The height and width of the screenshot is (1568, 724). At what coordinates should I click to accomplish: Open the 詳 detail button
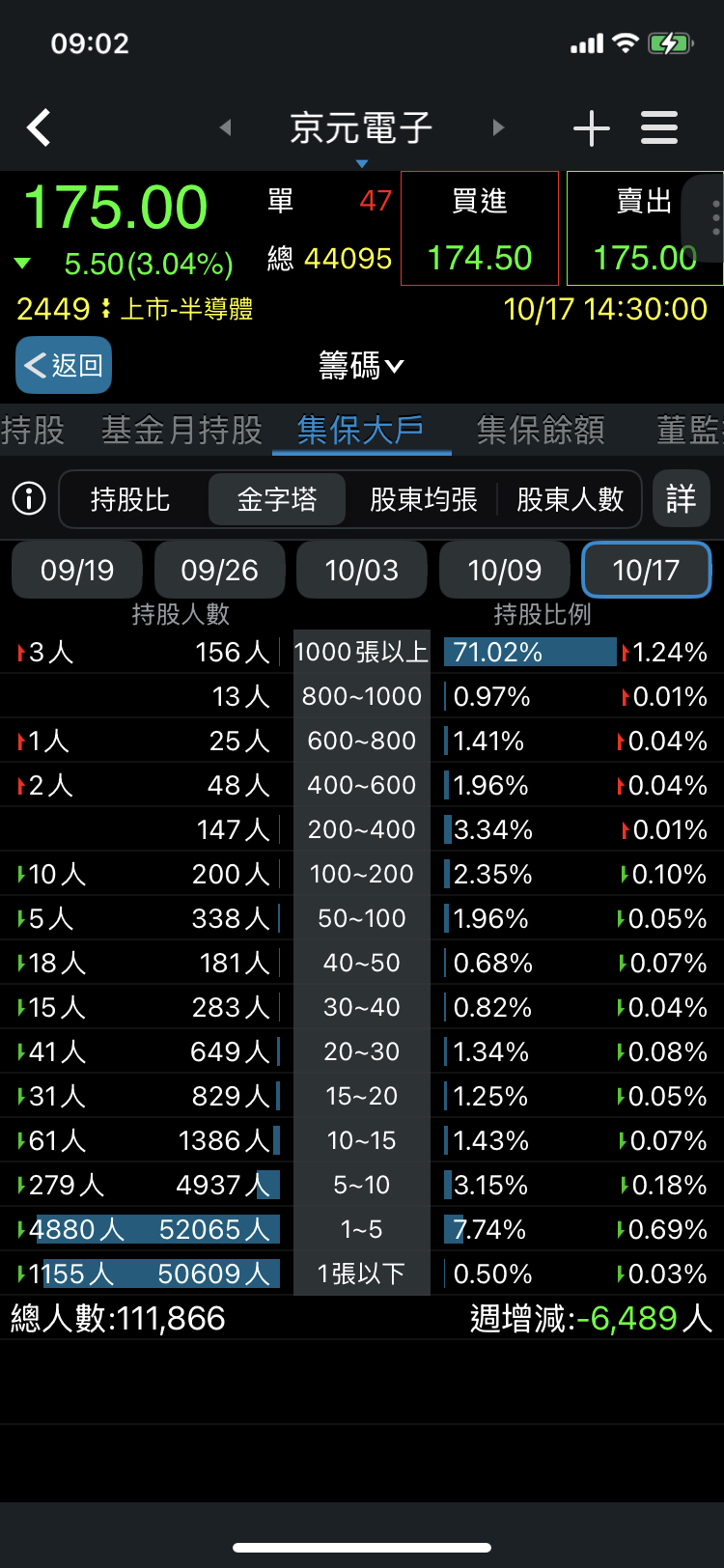(681, 499)
